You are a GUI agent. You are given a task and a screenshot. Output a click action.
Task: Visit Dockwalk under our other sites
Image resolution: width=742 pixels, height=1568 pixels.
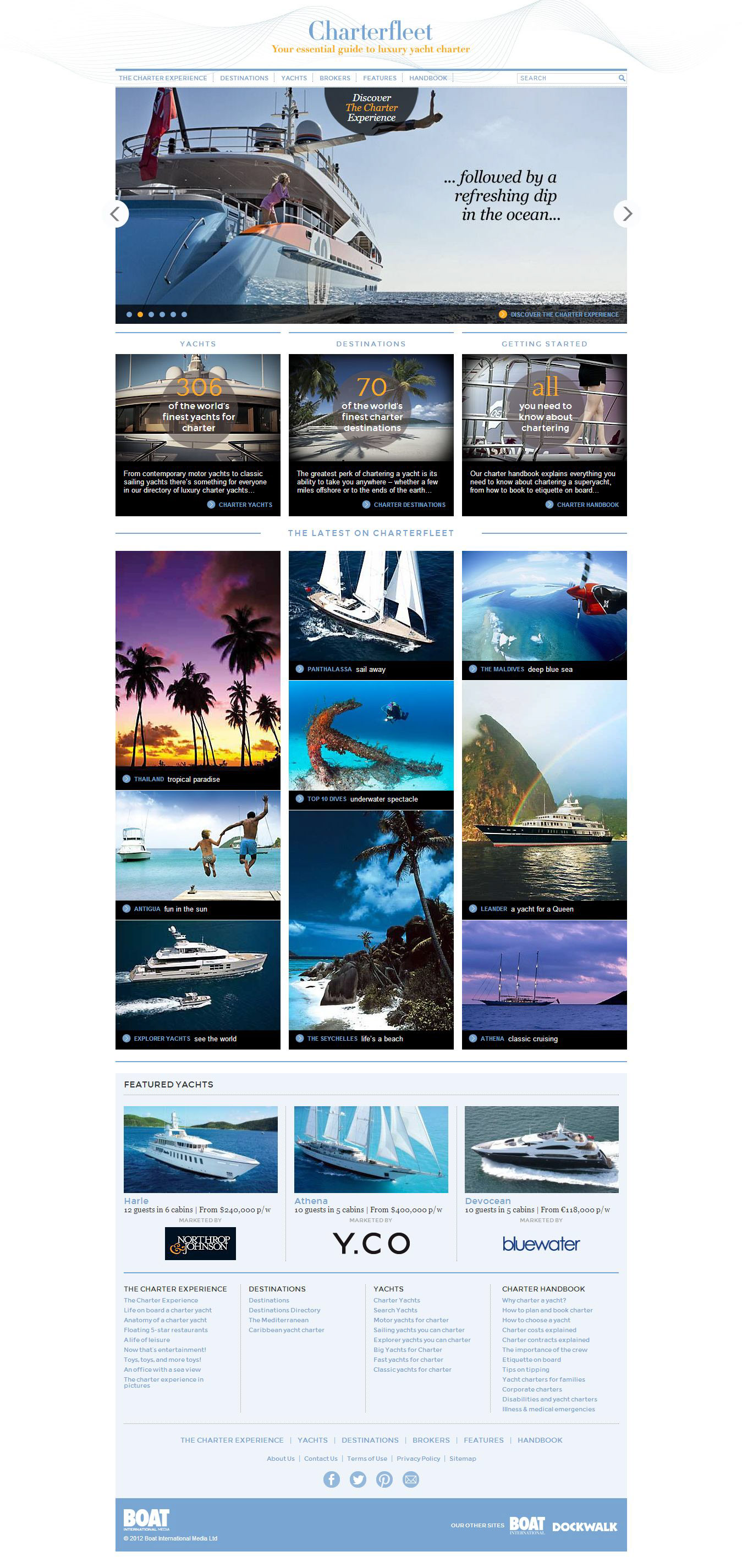click(585, 1527)
